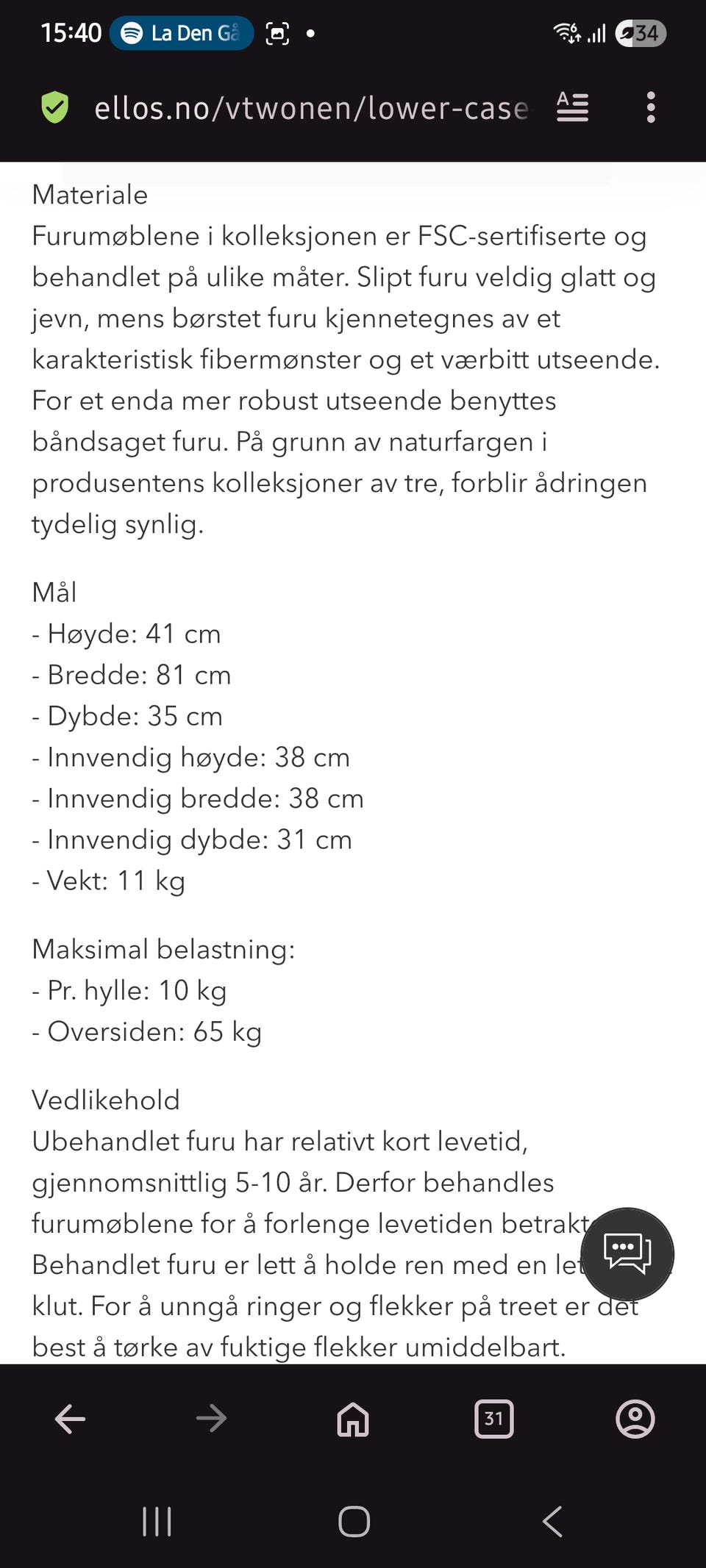This screenshot has width=706, height=1568.
Task: Go to browser home with the home icon
Action: (x=352, y=1420)
